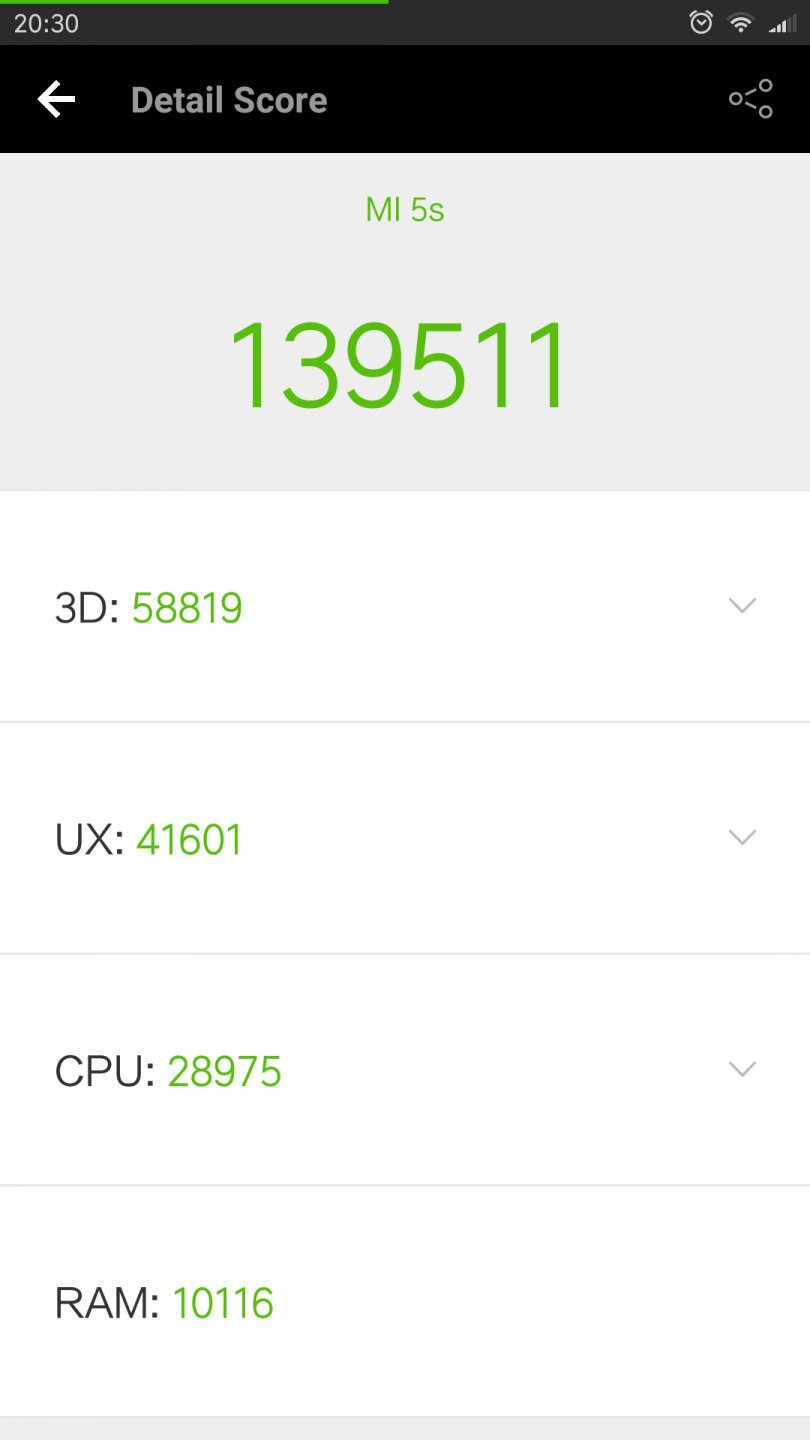Tap the Wi-Fi signal icon in status bar
This screenshot has height=1440, width=810.
click(x=740, y=23)
